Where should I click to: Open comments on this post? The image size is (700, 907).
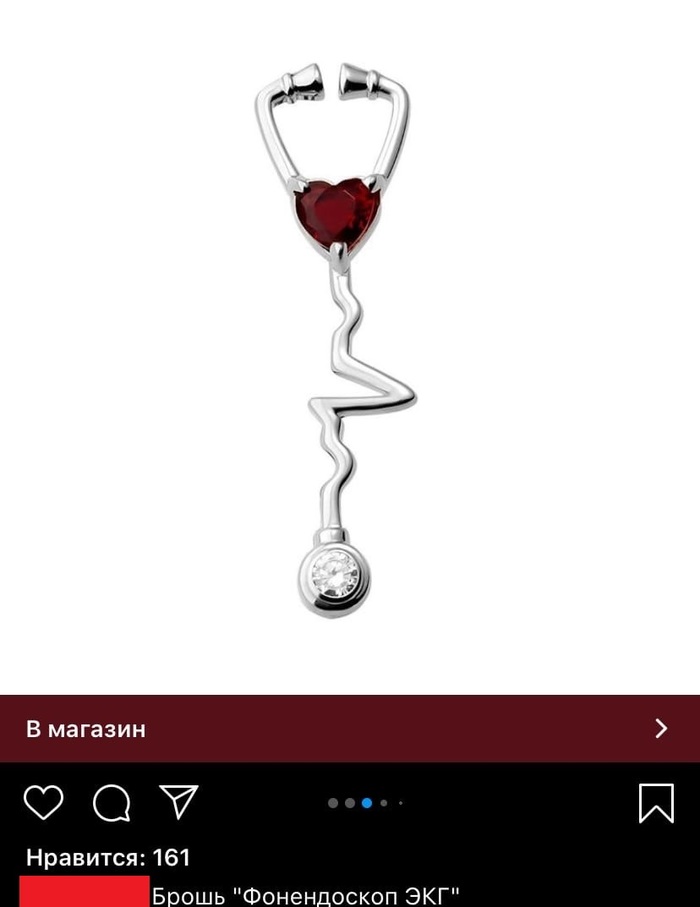point(111,802)
